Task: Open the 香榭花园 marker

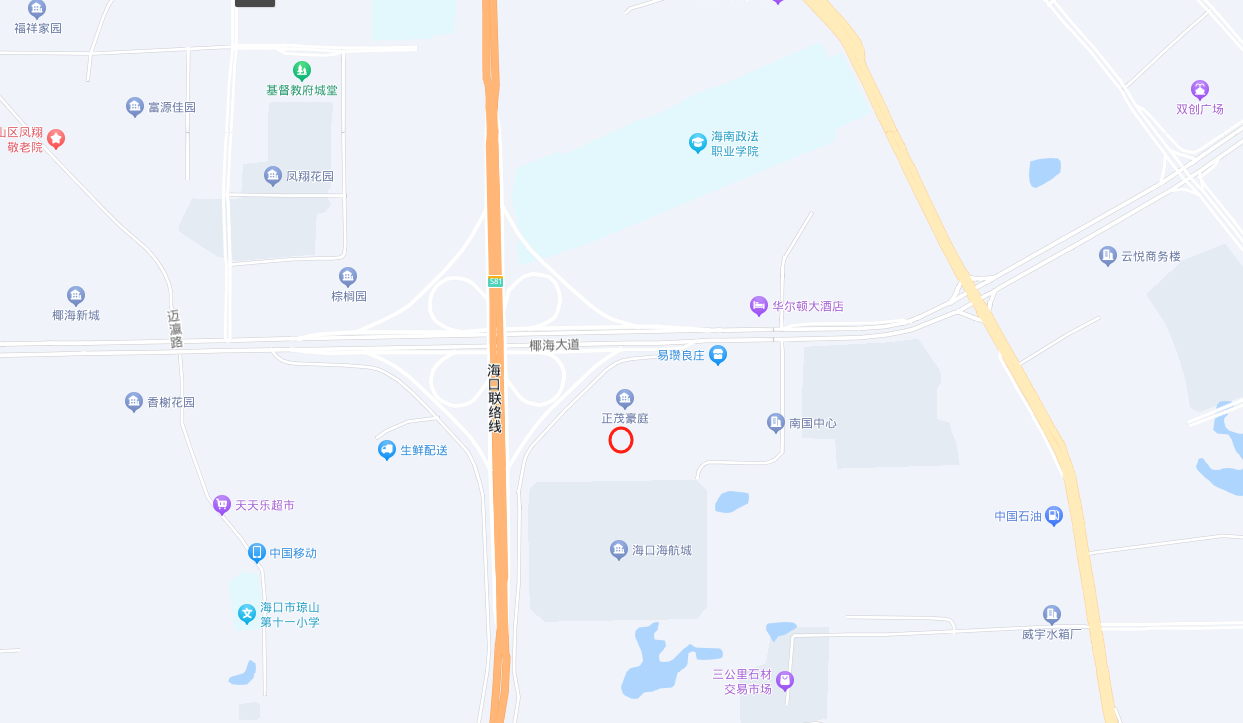Action: (x=134, y=402)
